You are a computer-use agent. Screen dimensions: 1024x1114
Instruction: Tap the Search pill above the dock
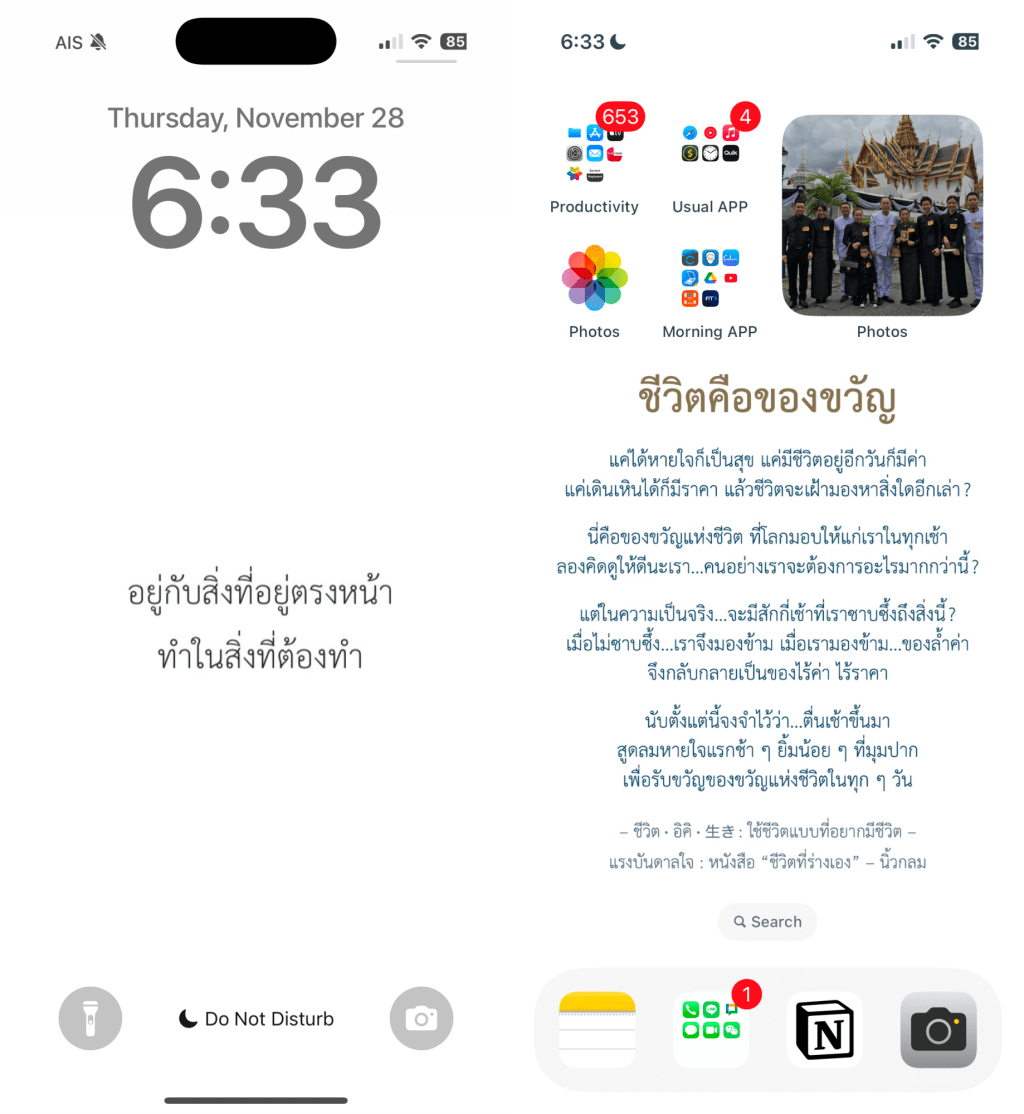[x=767, y=922]
